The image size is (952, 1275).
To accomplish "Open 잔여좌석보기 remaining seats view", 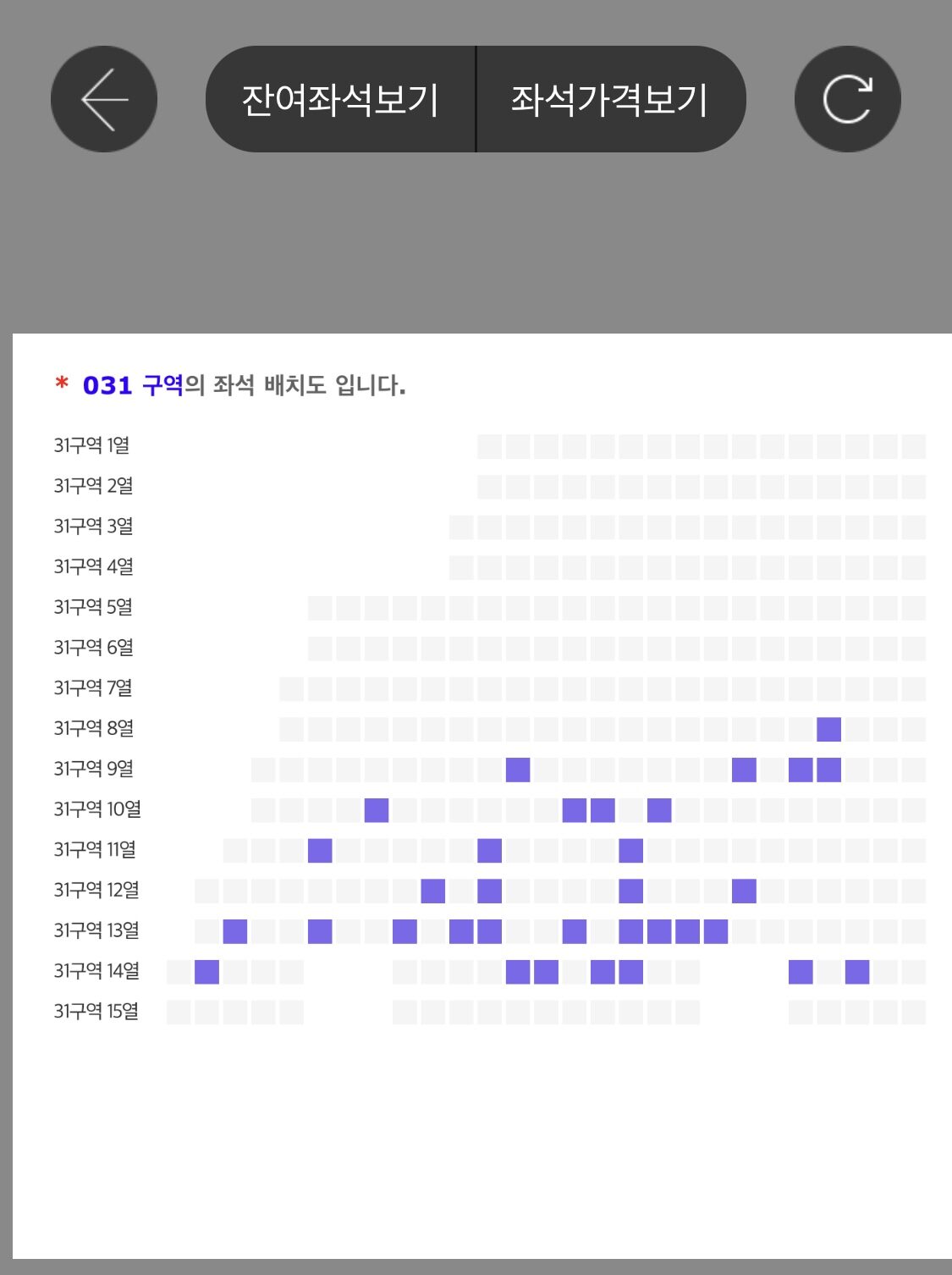I will click(340, 99).
